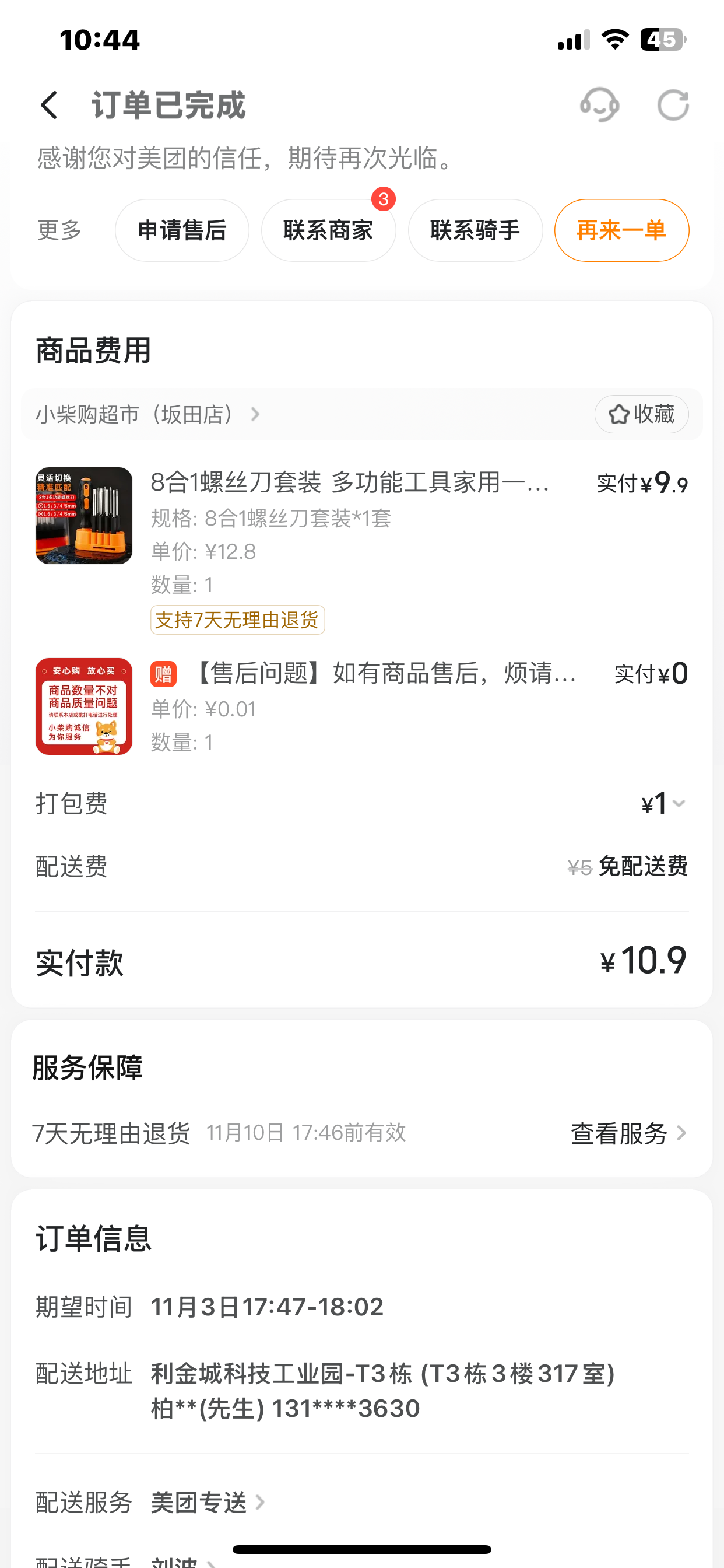Expand the 打包费 details
Viewport: 724px width, 1568px height.
(x=663, y=804)
